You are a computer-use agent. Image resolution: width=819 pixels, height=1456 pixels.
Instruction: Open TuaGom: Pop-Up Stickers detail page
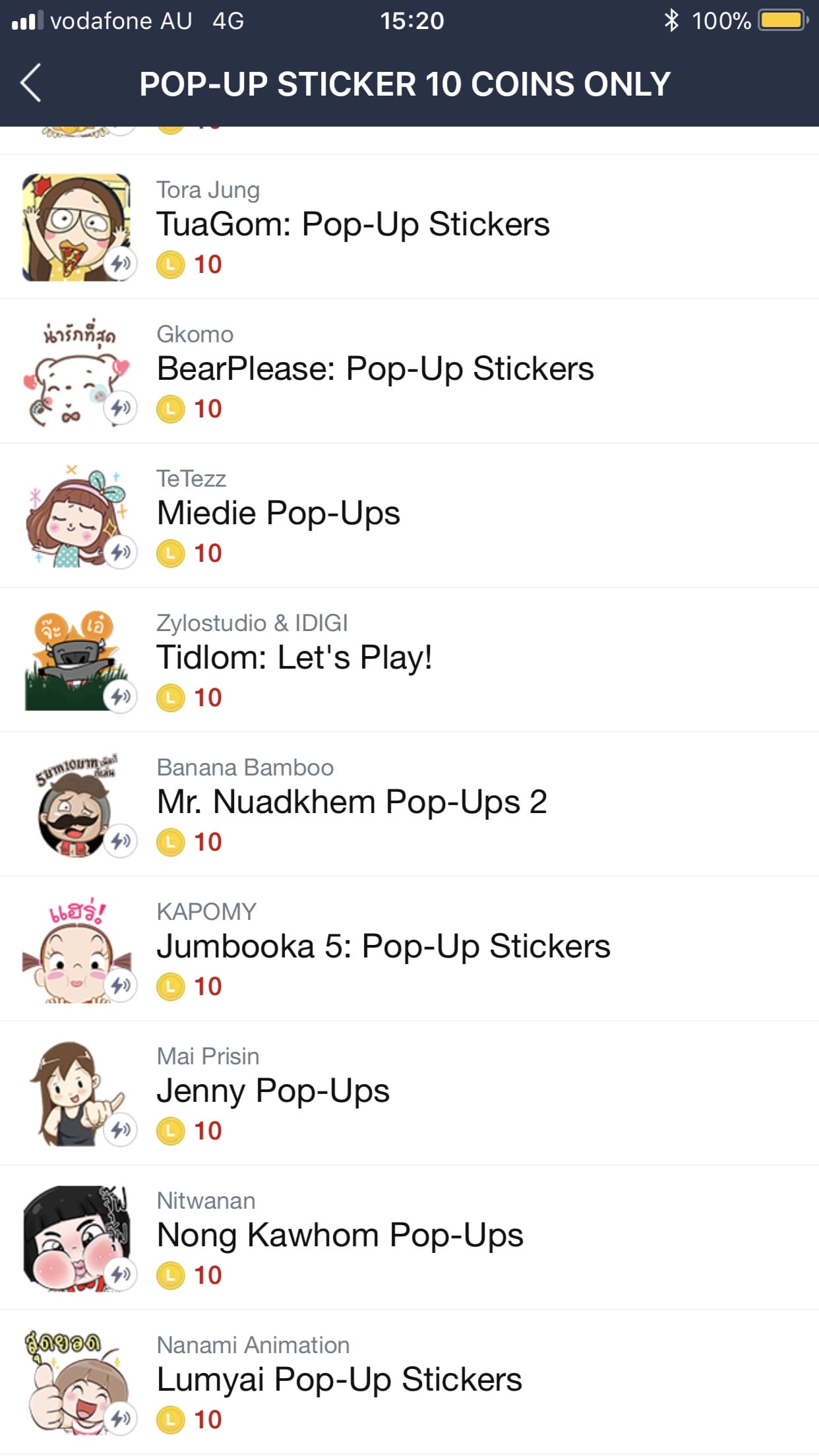coord(354,224)
